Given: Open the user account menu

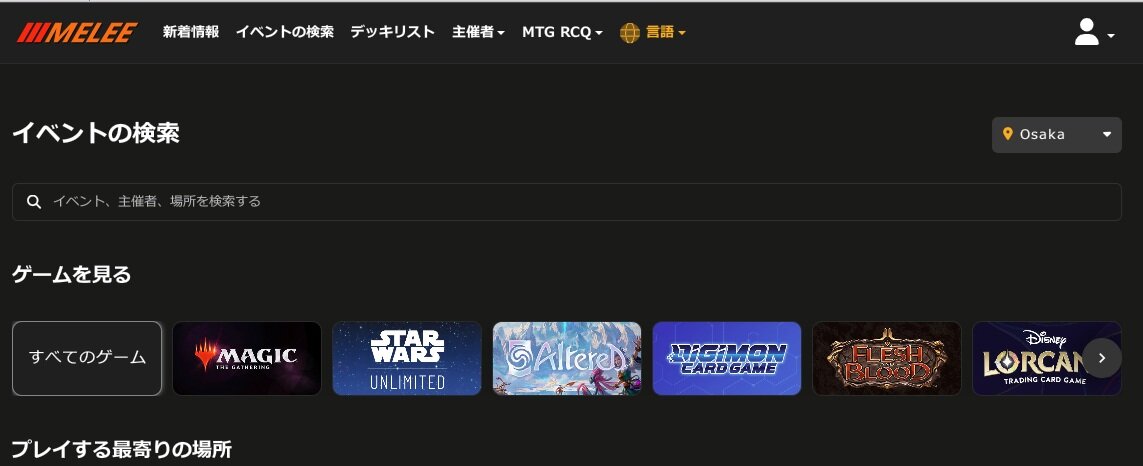Looking at the screenshot, I should point(1094,33).
